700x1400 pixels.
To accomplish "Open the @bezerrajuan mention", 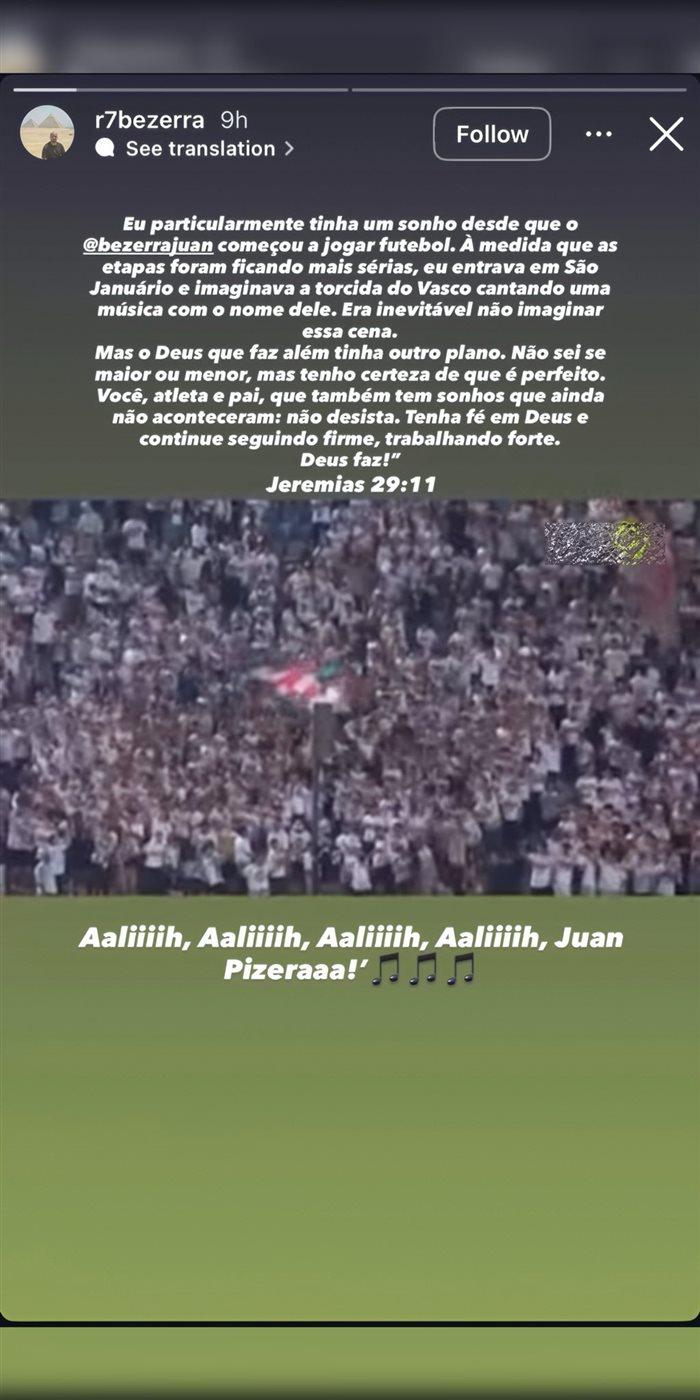I will 148,244.
